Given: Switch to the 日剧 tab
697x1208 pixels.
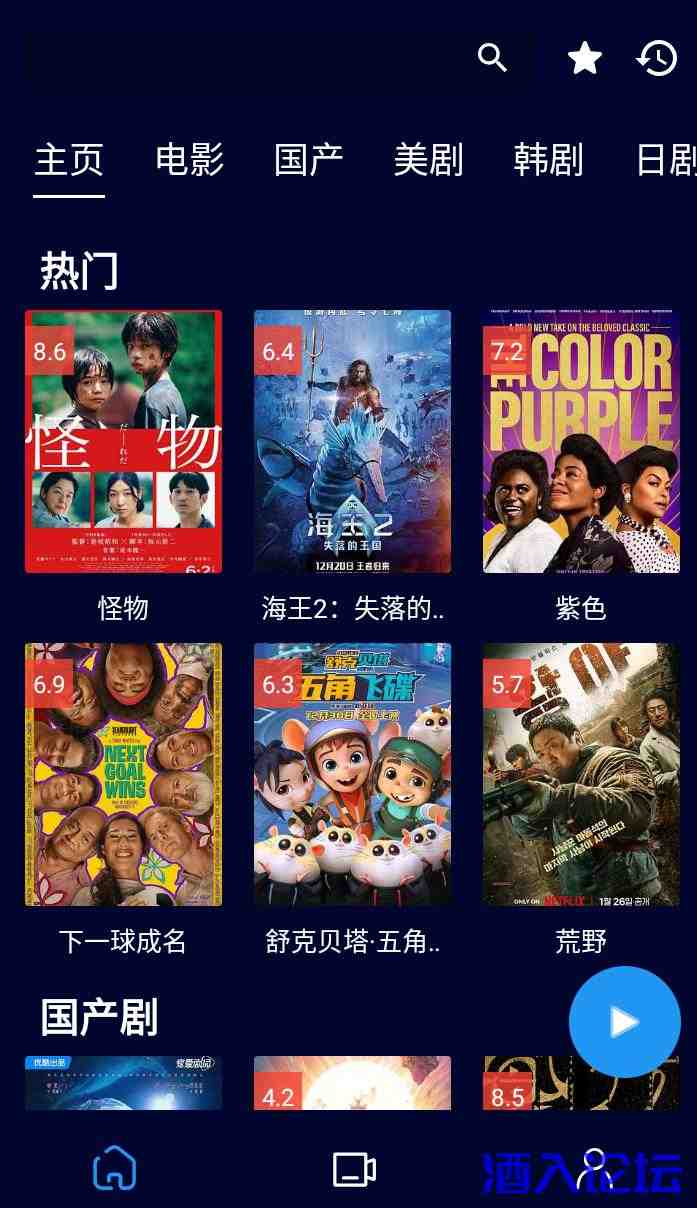Looking at the screenshot, I should [x=665, y=160].
